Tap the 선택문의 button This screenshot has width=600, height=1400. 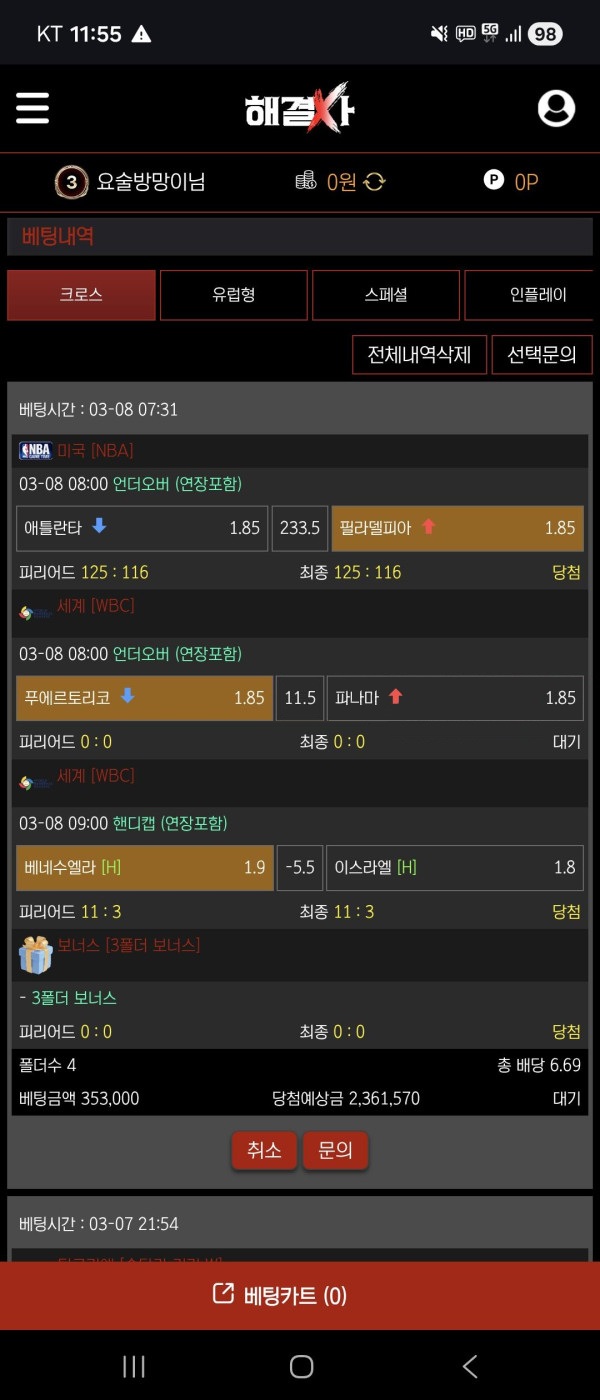coord(541,355)
